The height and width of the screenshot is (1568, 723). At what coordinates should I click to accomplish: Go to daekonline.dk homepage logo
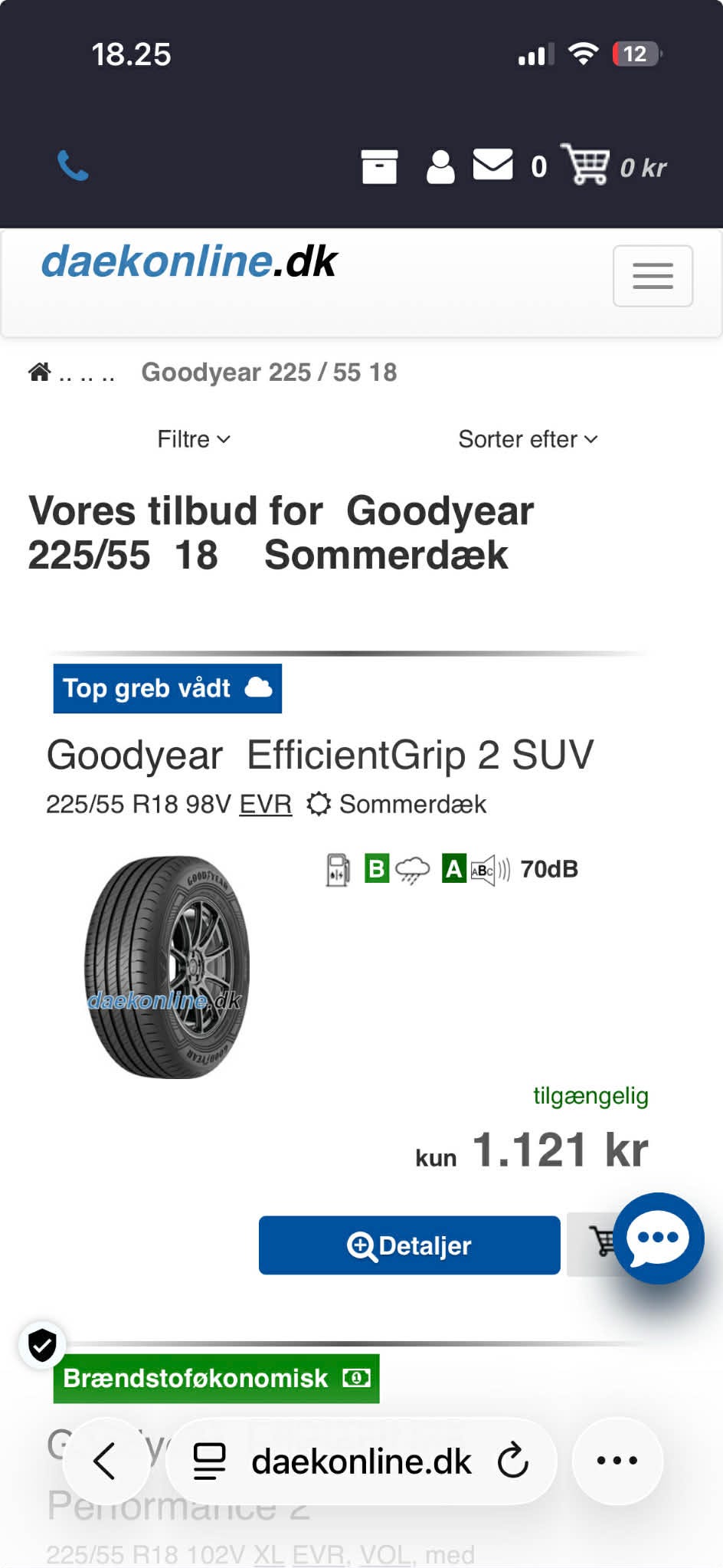point(189,262)
